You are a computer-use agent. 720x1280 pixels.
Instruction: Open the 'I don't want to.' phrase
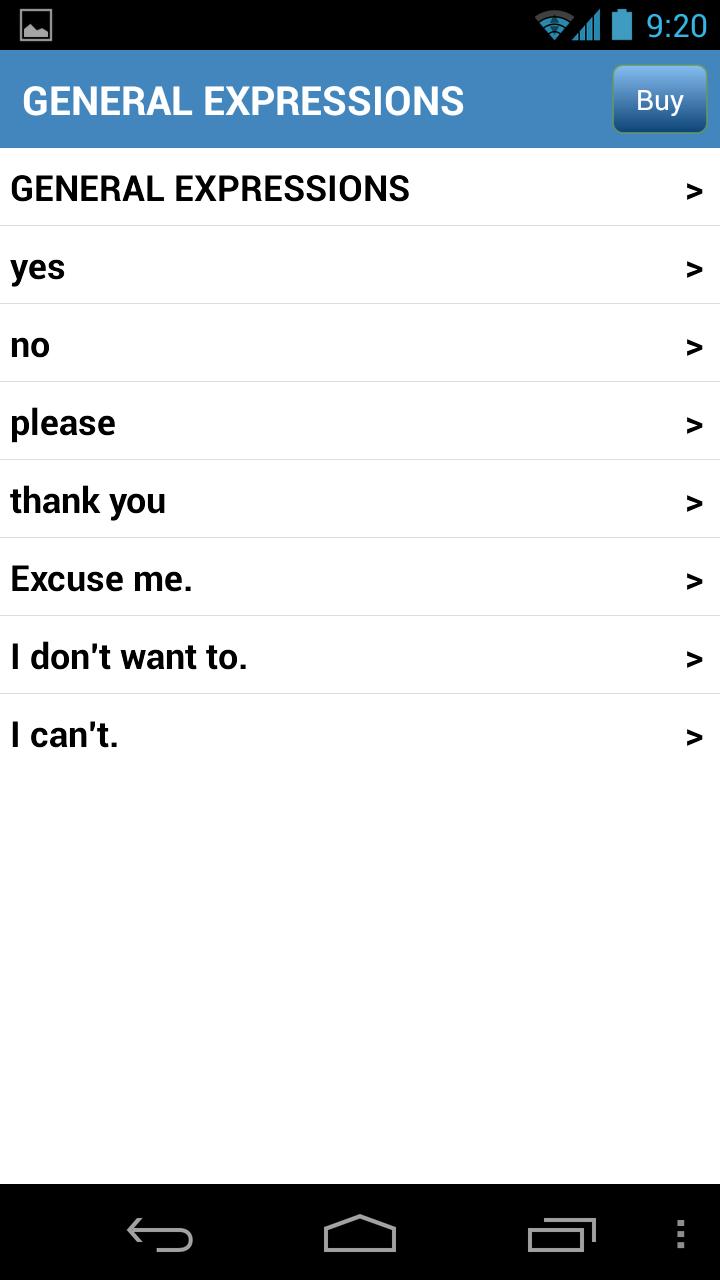click(x=360, y=656)
